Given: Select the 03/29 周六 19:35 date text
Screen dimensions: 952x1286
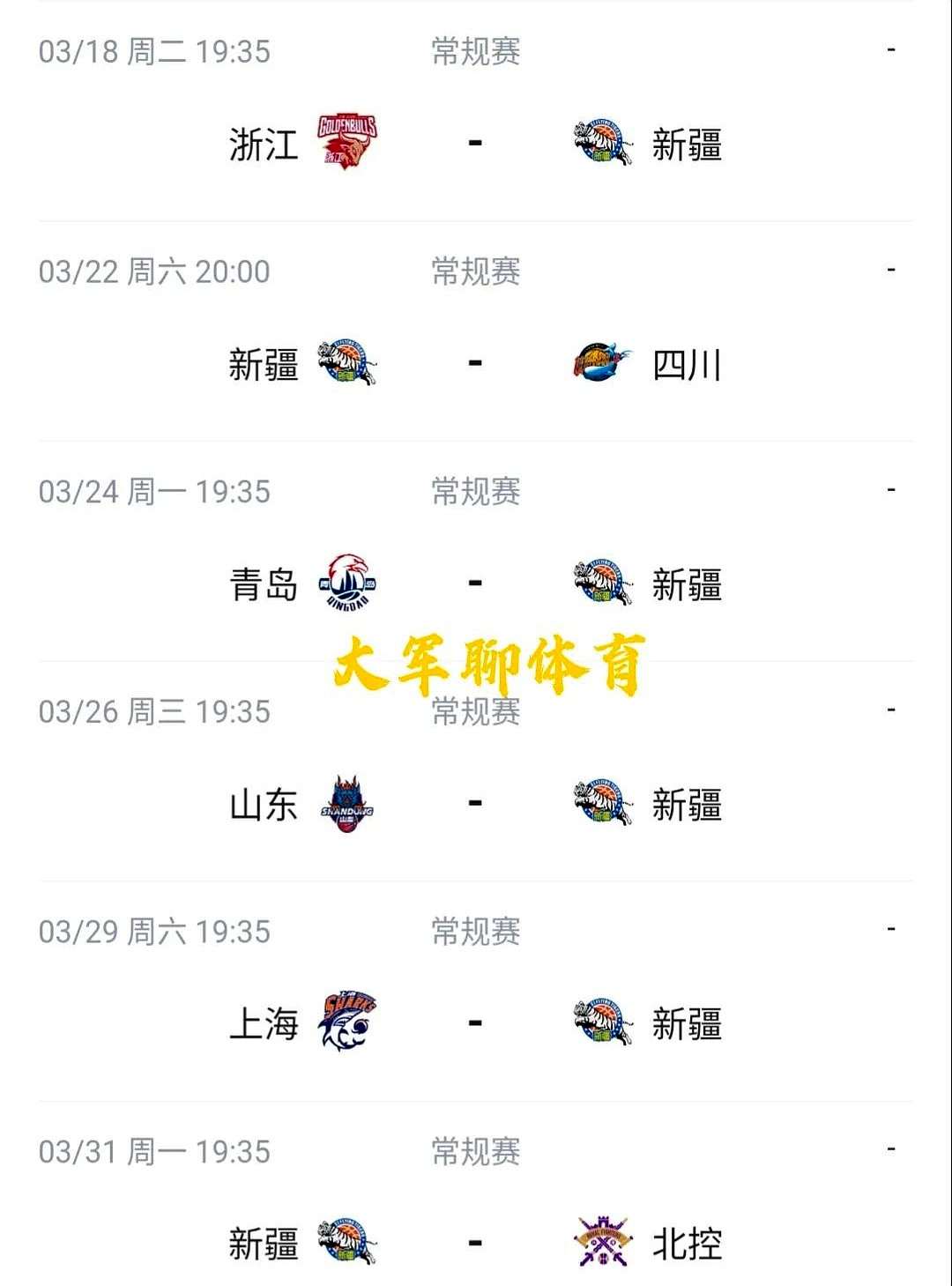Looking at the screenshot, I should (x=154, y=930).
